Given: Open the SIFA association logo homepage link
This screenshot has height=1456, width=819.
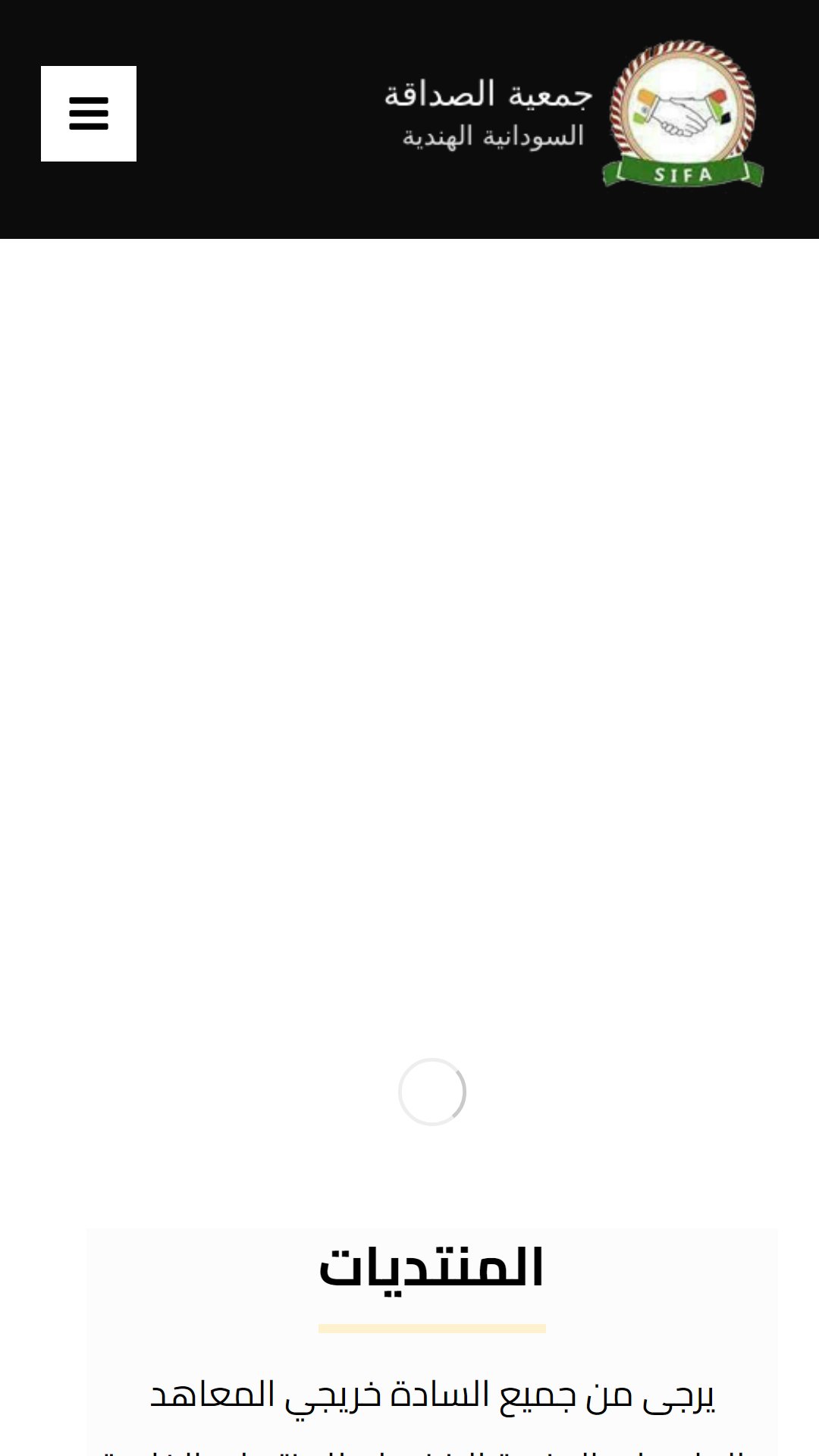Looking at the screenshot, I should [574, 114].
